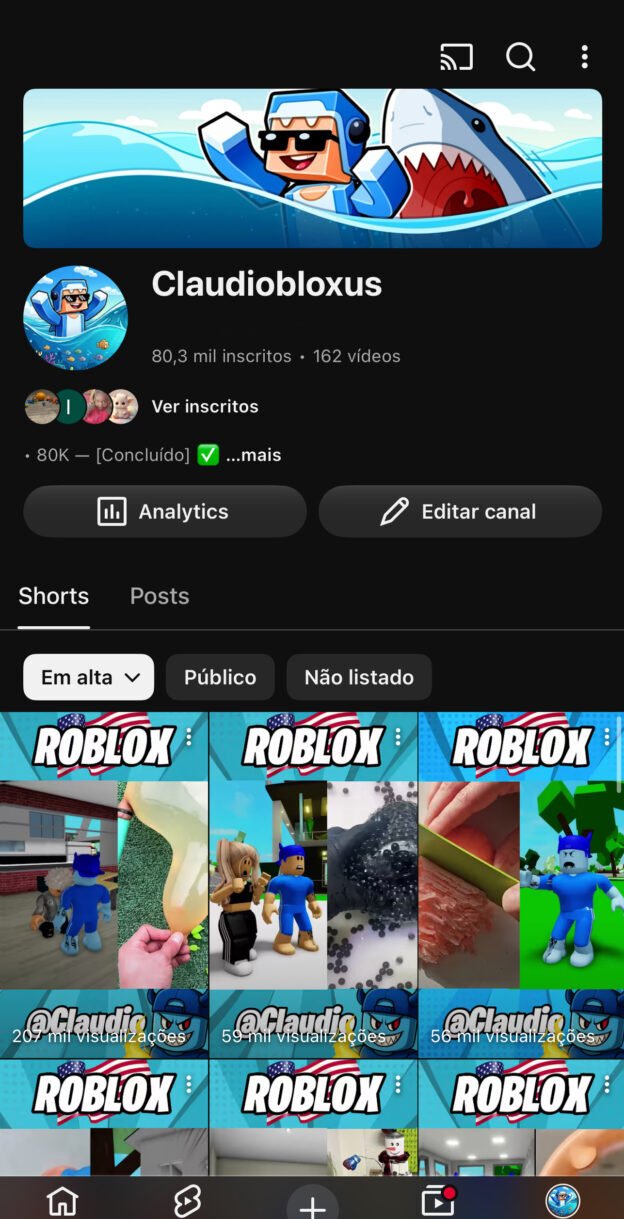The height and width of the screenshot is (1219, 624).
Task: Expand channel description with ...mais
Action: coord(253,455)
